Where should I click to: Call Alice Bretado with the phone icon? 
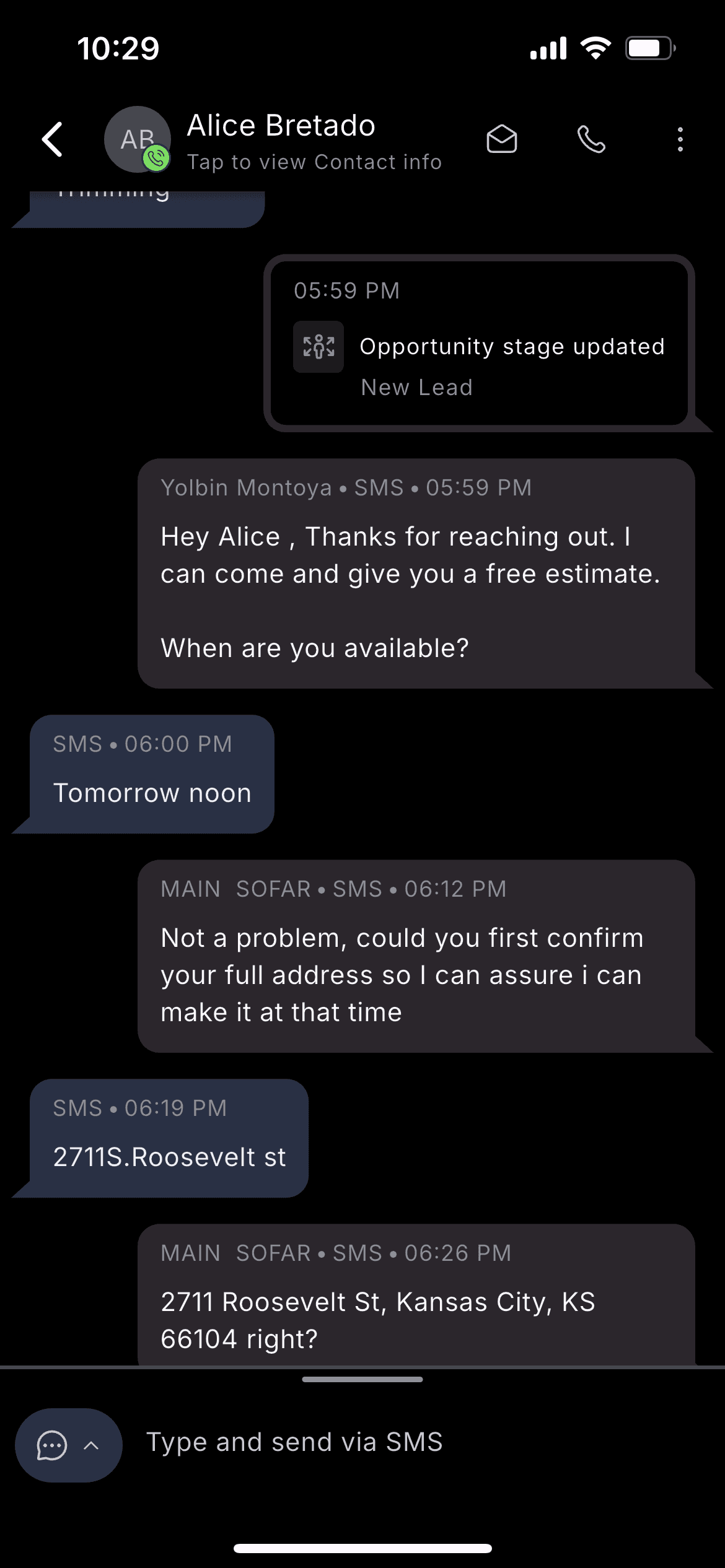(x=591, y=139)
